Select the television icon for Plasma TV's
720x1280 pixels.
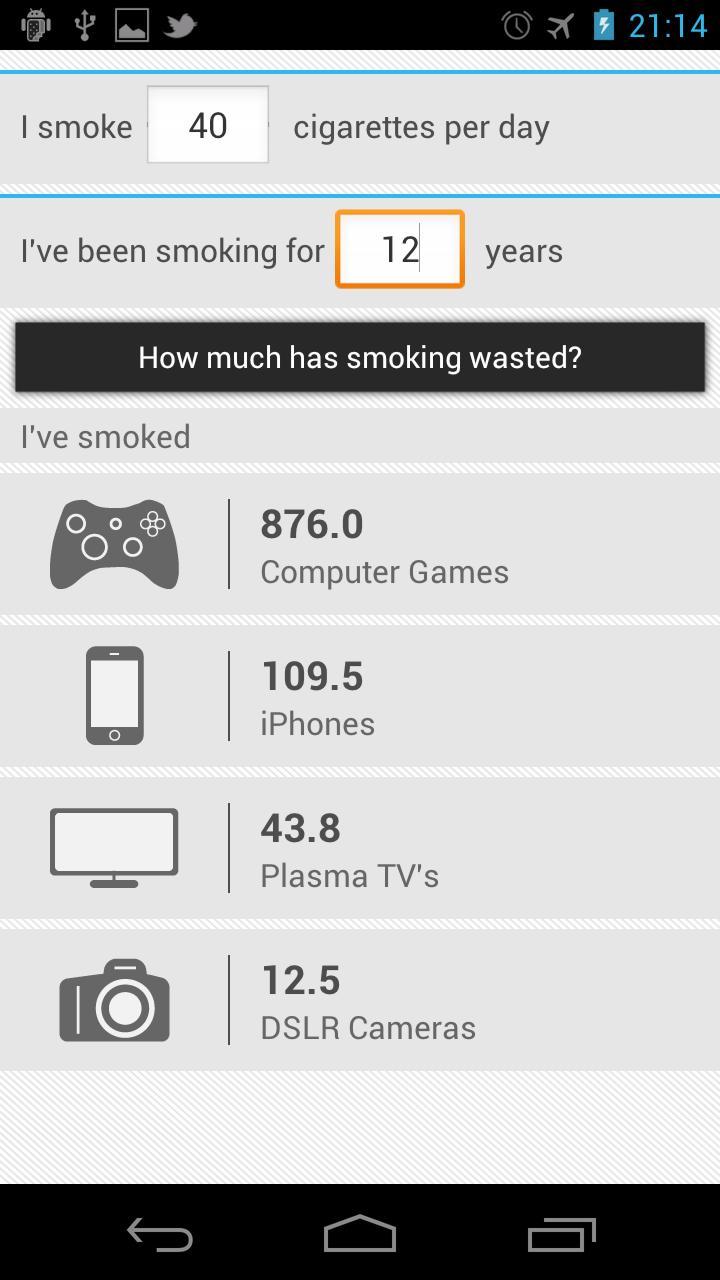pos(114,847)
